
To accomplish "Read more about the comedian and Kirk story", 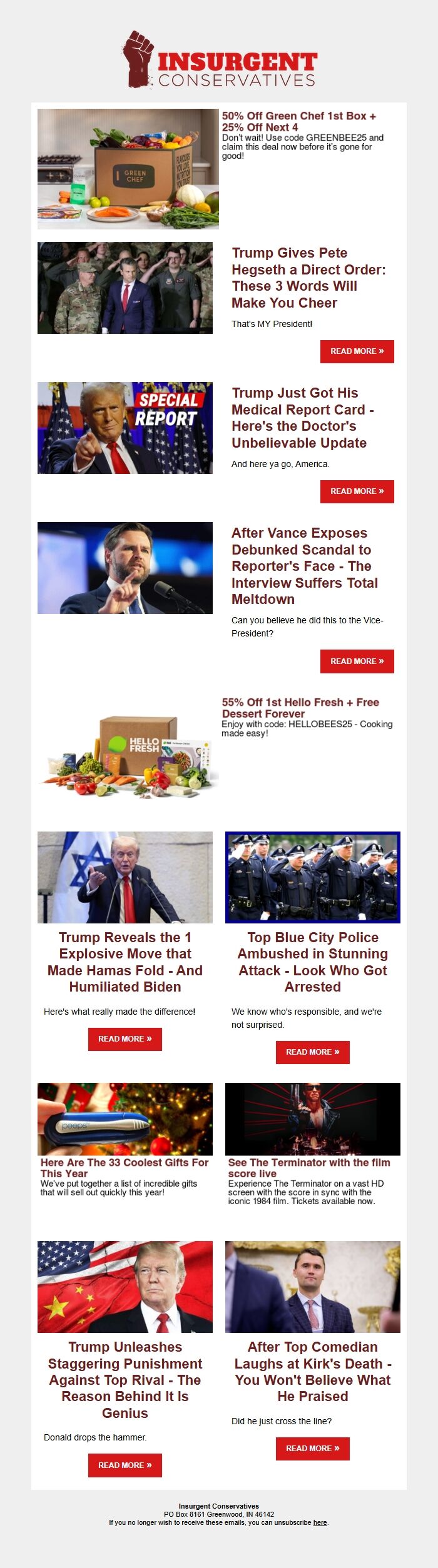I will pyautogui.click(x=312, y=1449).
